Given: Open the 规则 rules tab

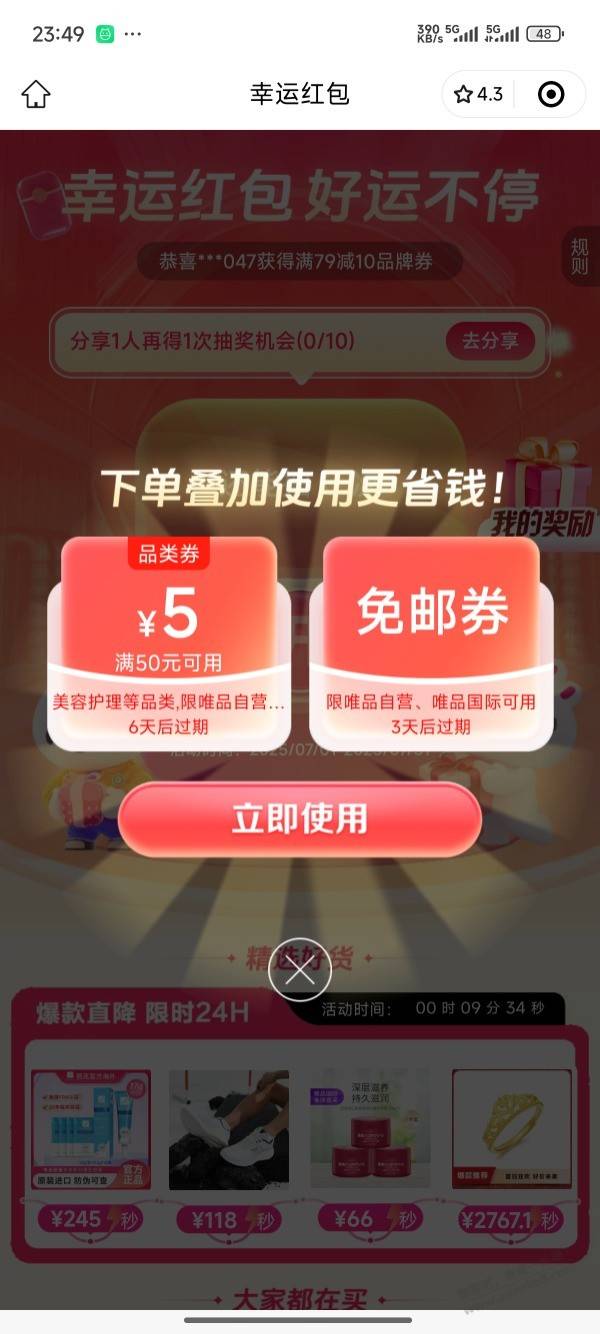Looking at the screenshot, I should [580, 257].
